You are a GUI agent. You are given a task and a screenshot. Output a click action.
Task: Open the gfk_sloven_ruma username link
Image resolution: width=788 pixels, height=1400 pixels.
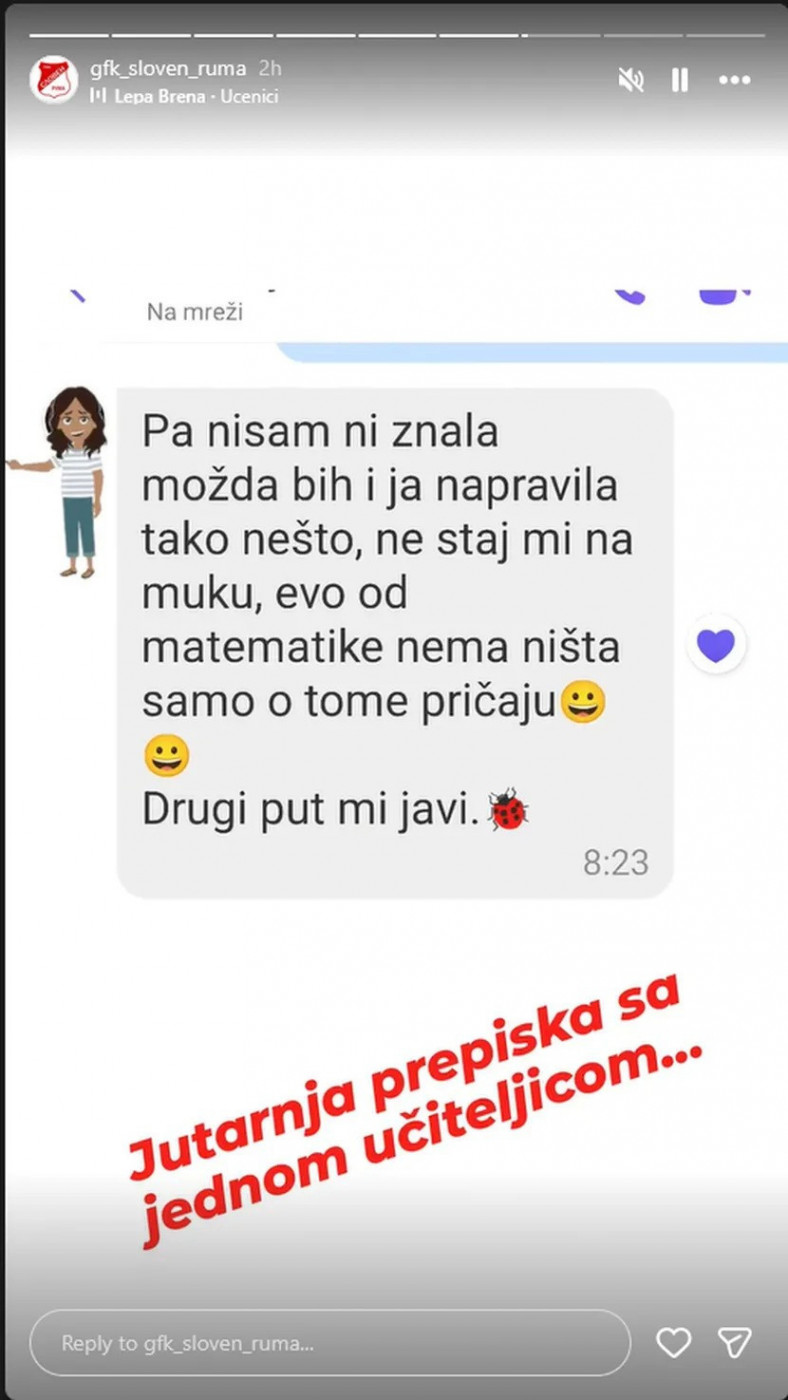point(167,69)
